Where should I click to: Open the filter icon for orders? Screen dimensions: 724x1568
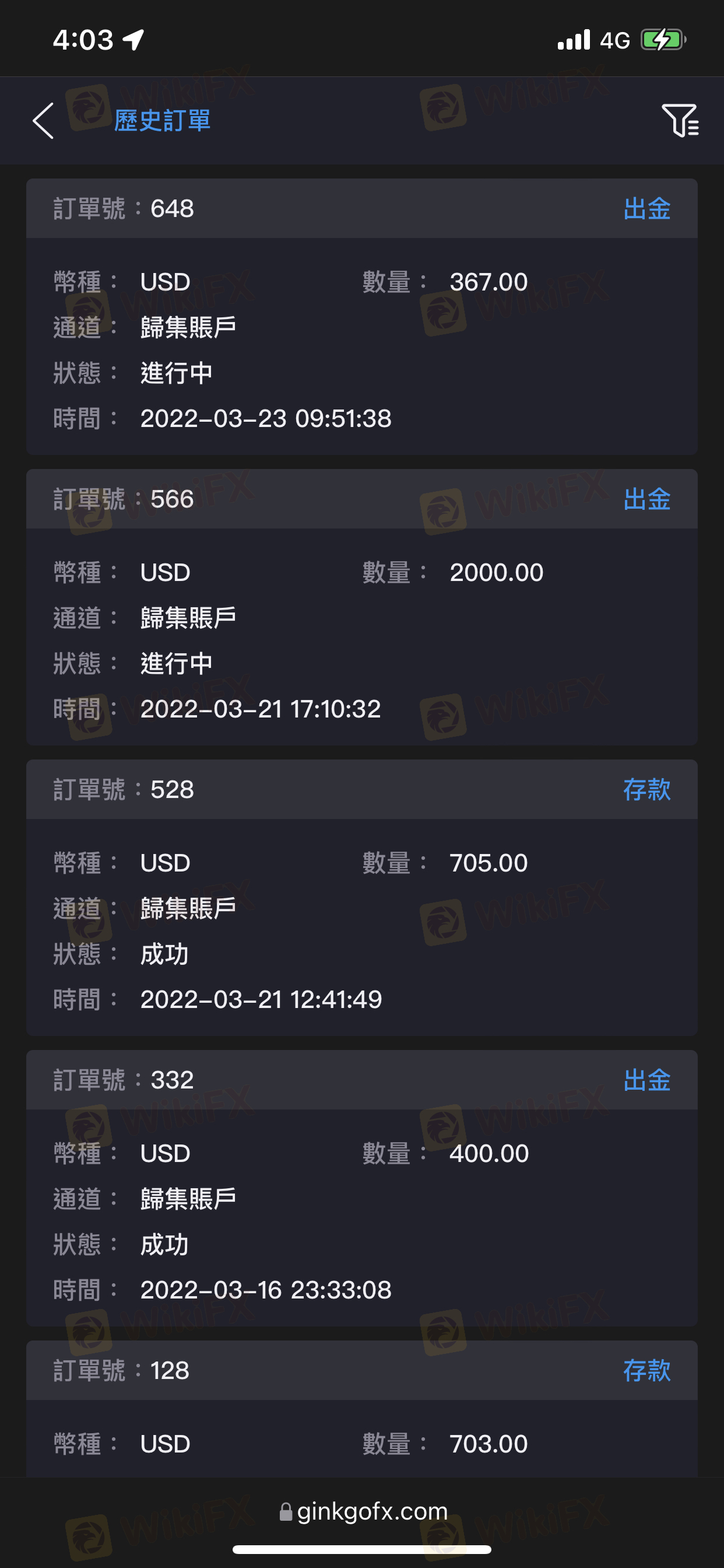point(680,121)
